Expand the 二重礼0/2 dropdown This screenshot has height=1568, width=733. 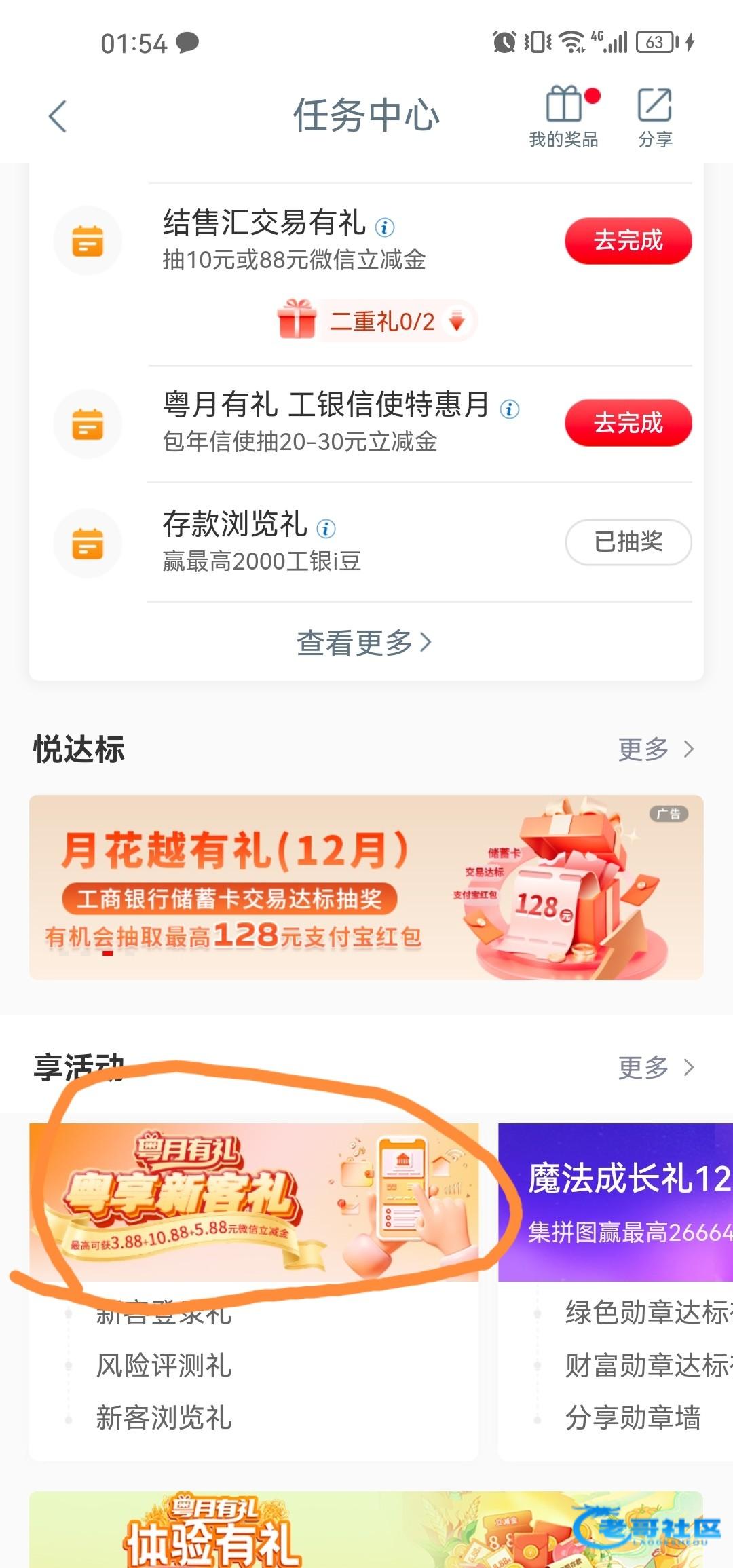[457, 321]
